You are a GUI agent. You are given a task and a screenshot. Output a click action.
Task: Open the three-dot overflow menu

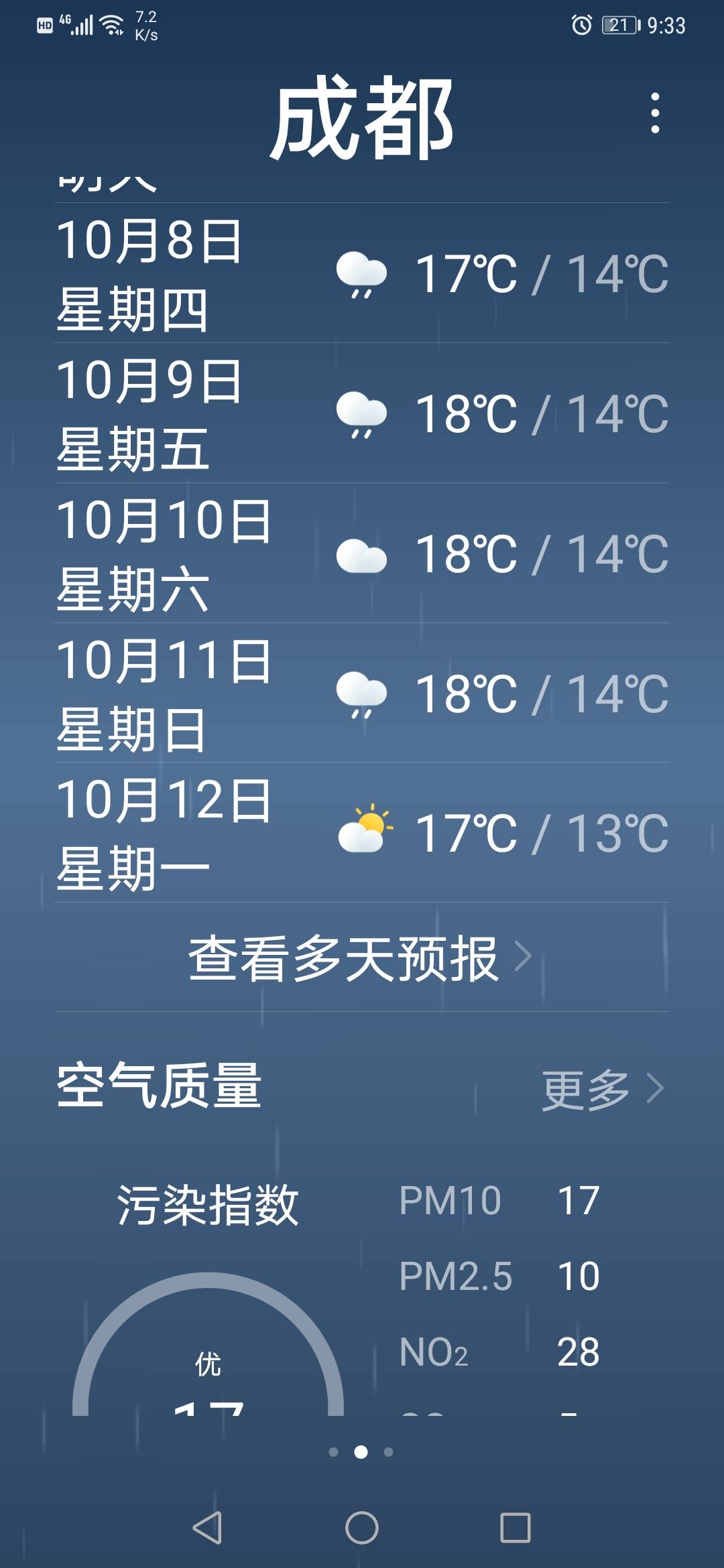[655, 113]
